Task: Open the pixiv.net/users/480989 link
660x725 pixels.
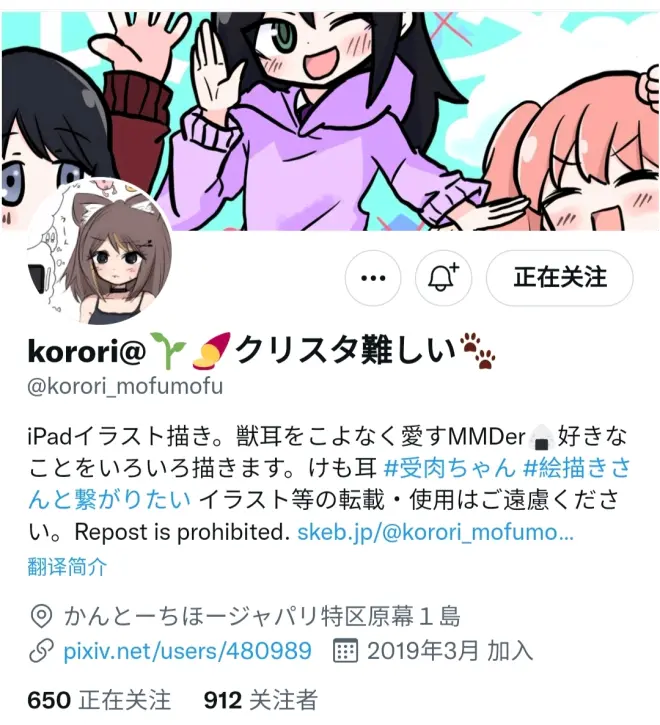Action: coord(186,651)
